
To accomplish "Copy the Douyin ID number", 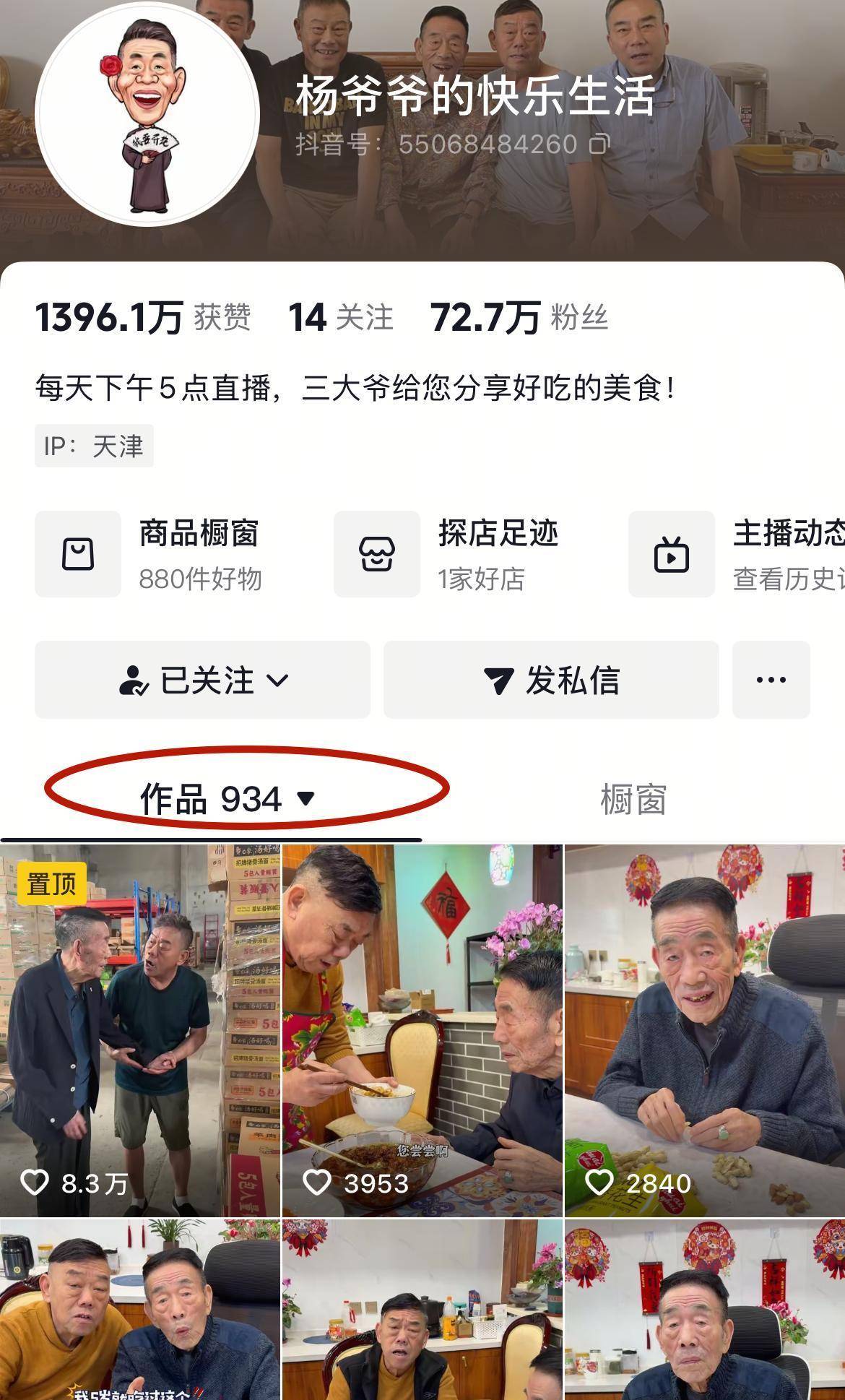I will tap(599, 144).
